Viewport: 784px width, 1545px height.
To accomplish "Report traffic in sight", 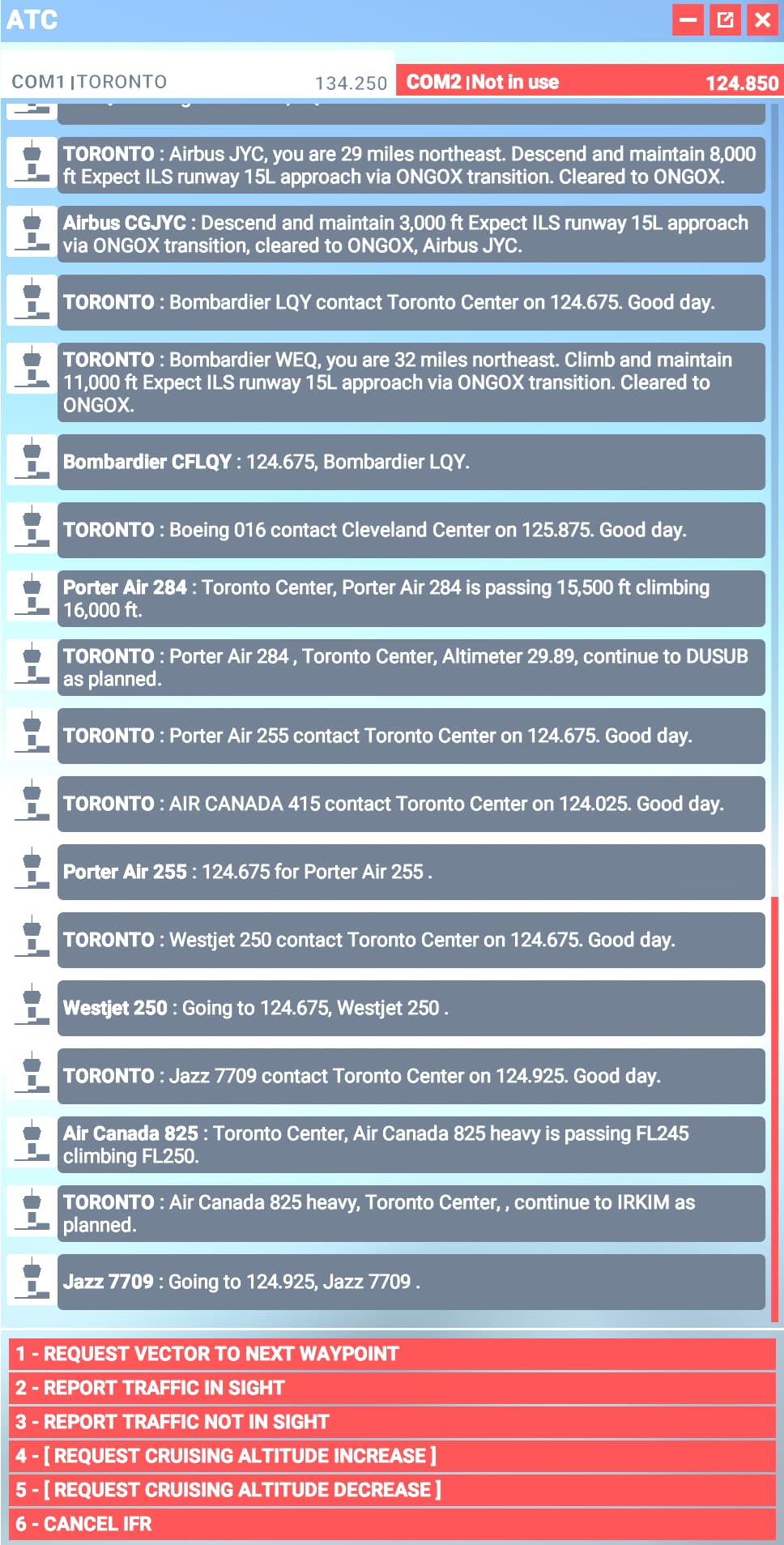I will click(x=392, y=1388).
